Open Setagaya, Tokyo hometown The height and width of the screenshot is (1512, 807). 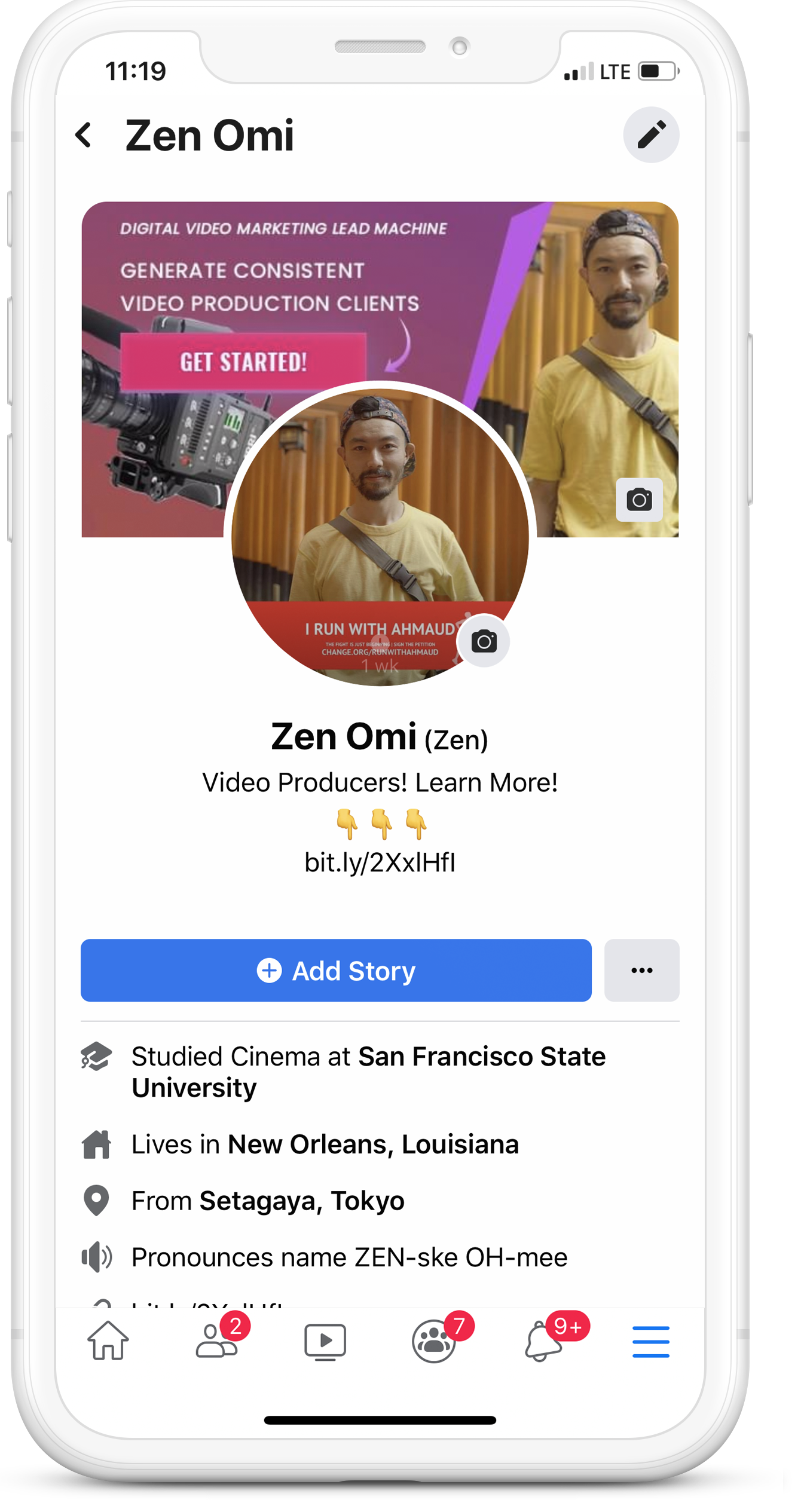[302, 1201]
